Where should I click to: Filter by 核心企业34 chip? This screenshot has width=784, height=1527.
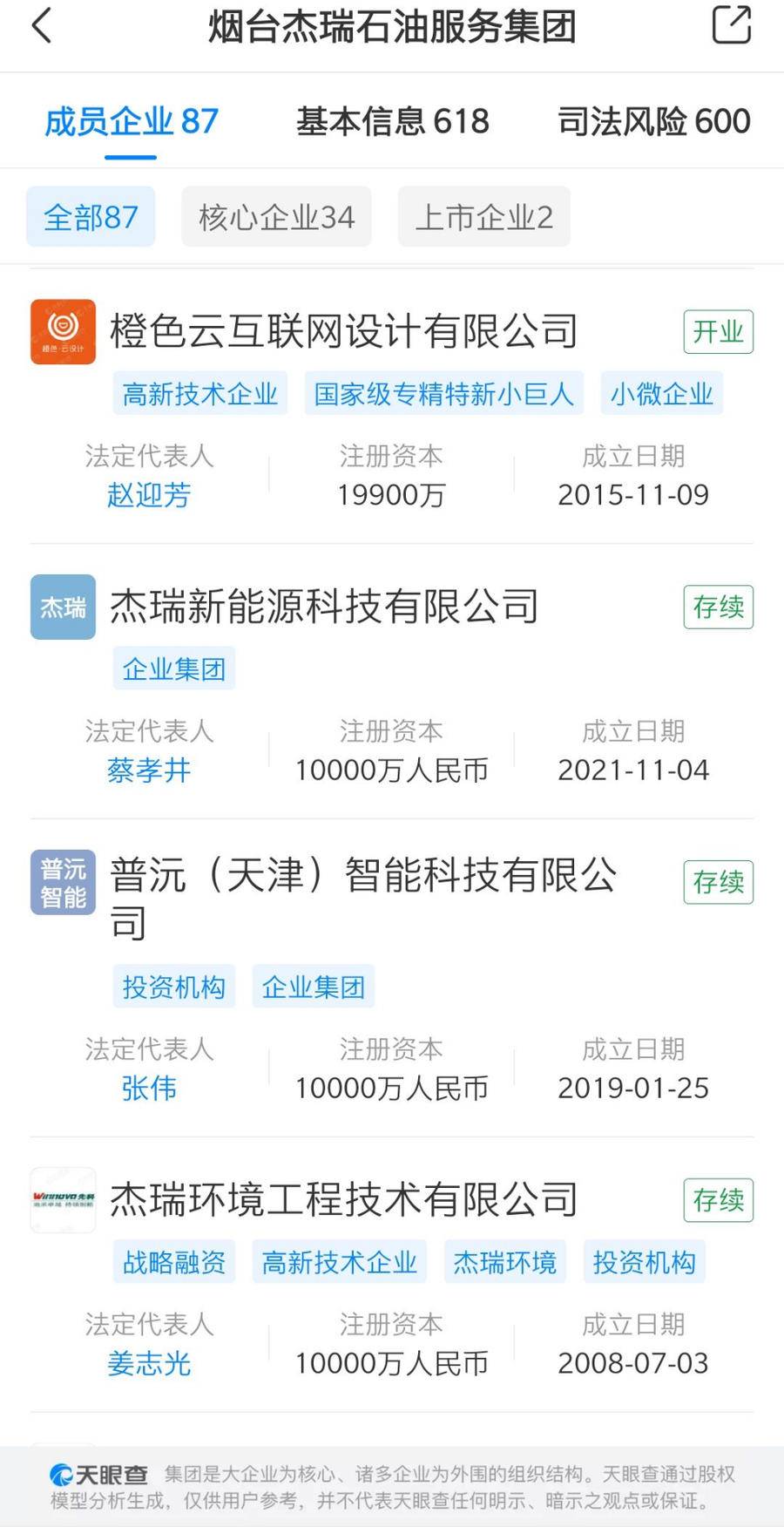click(276, 217)
